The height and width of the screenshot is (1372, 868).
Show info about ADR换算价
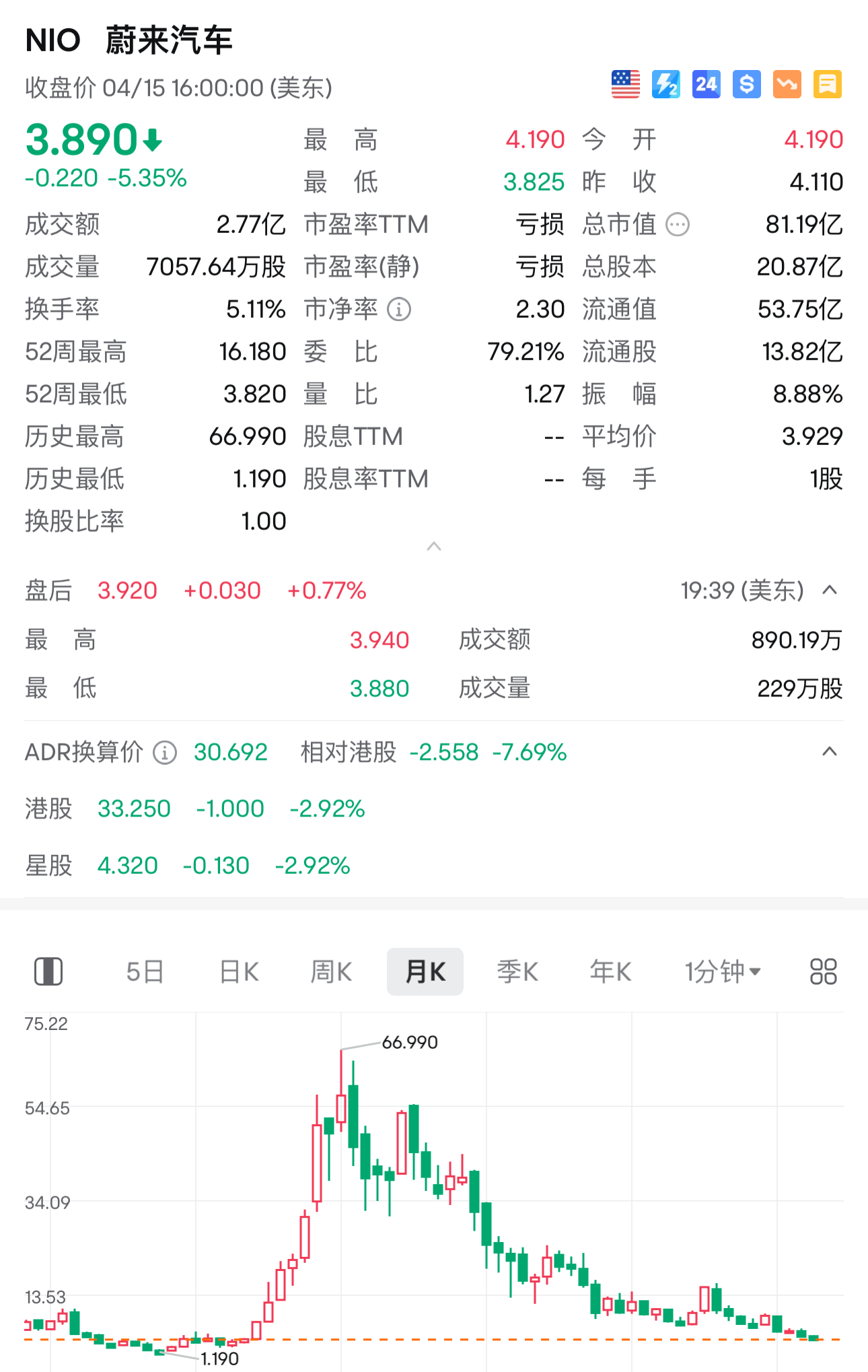165,752
